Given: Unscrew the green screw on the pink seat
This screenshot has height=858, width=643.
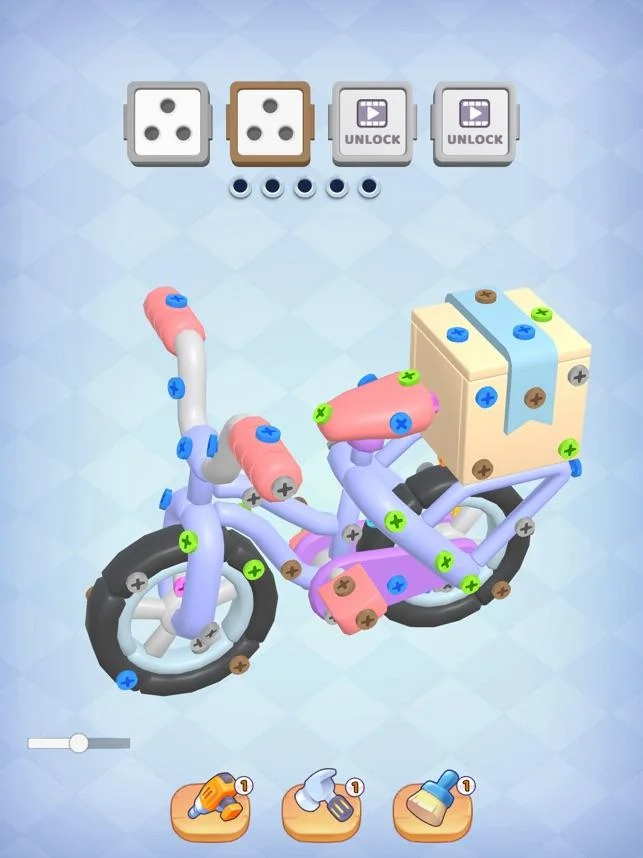Looking at the screenshot, I should click(x=408, y=378).
